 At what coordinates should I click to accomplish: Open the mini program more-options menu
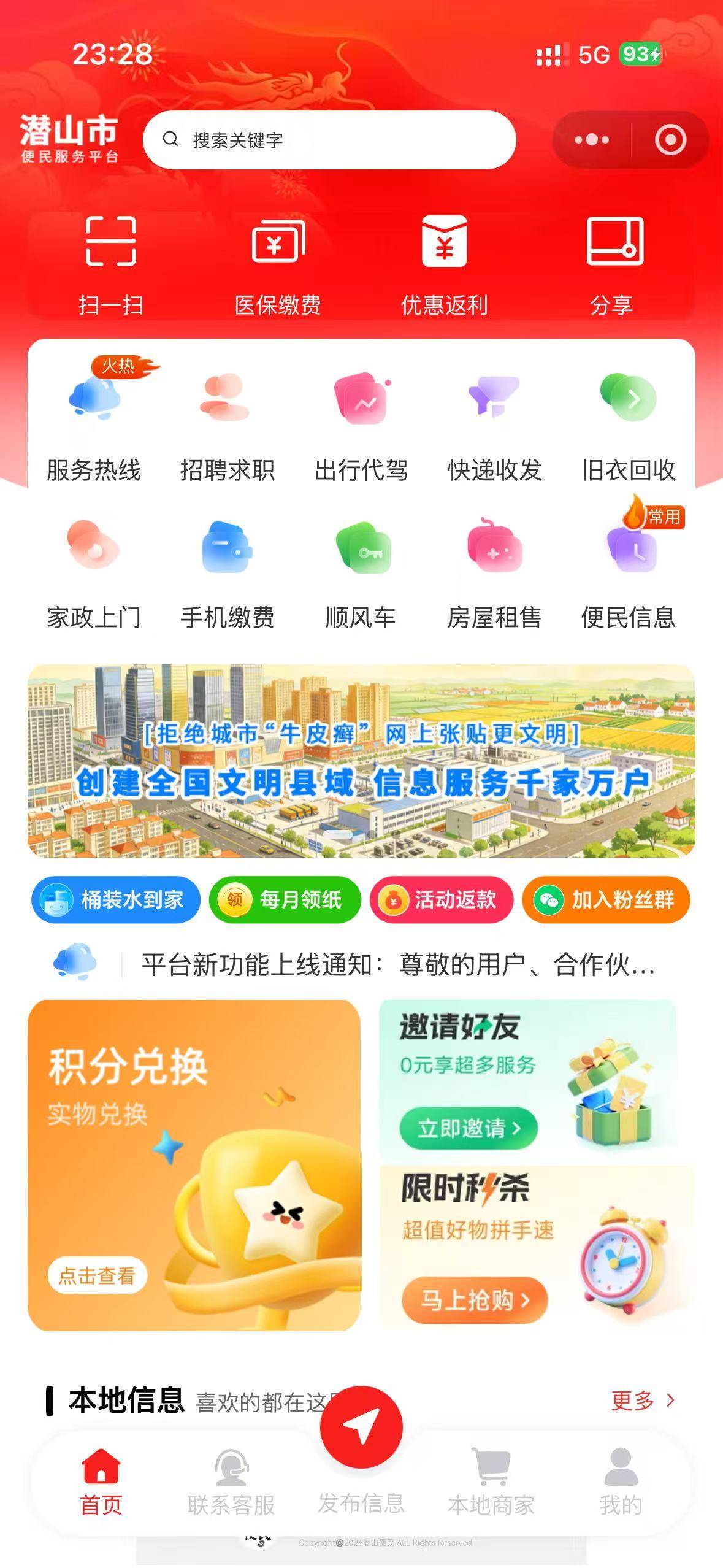point(592,140)
